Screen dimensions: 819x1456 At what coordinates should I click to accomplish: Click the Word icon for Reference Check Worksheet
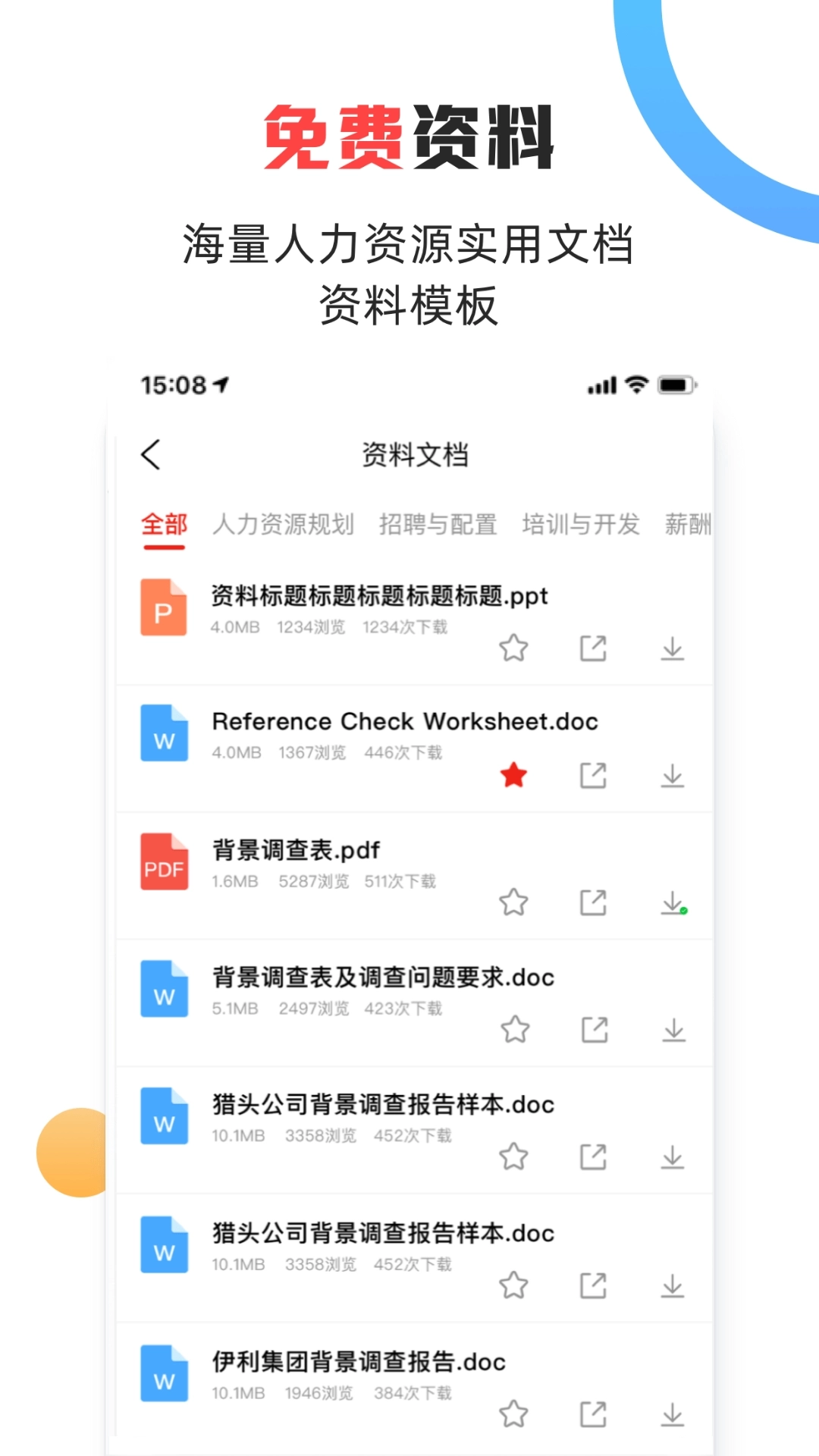tap(164, 733)
